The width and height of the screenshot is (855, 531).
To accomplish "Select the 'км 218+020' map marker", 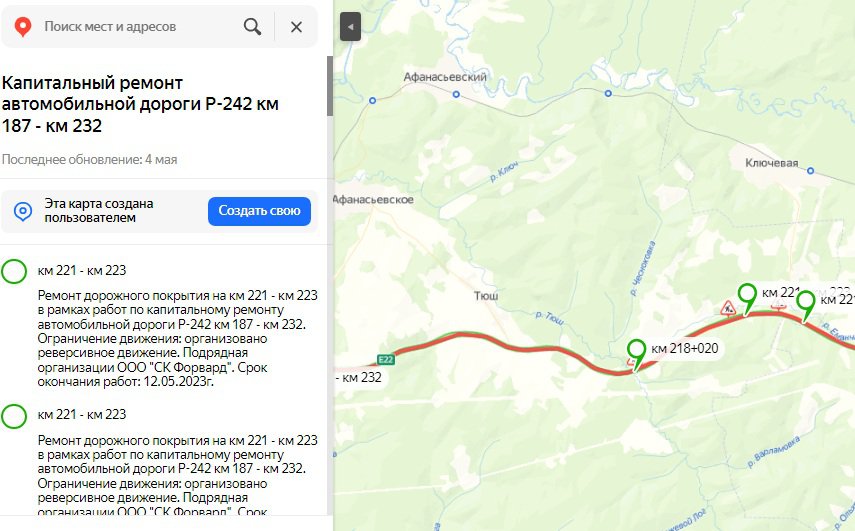I will pyautogui.click(x=636, y=352).
